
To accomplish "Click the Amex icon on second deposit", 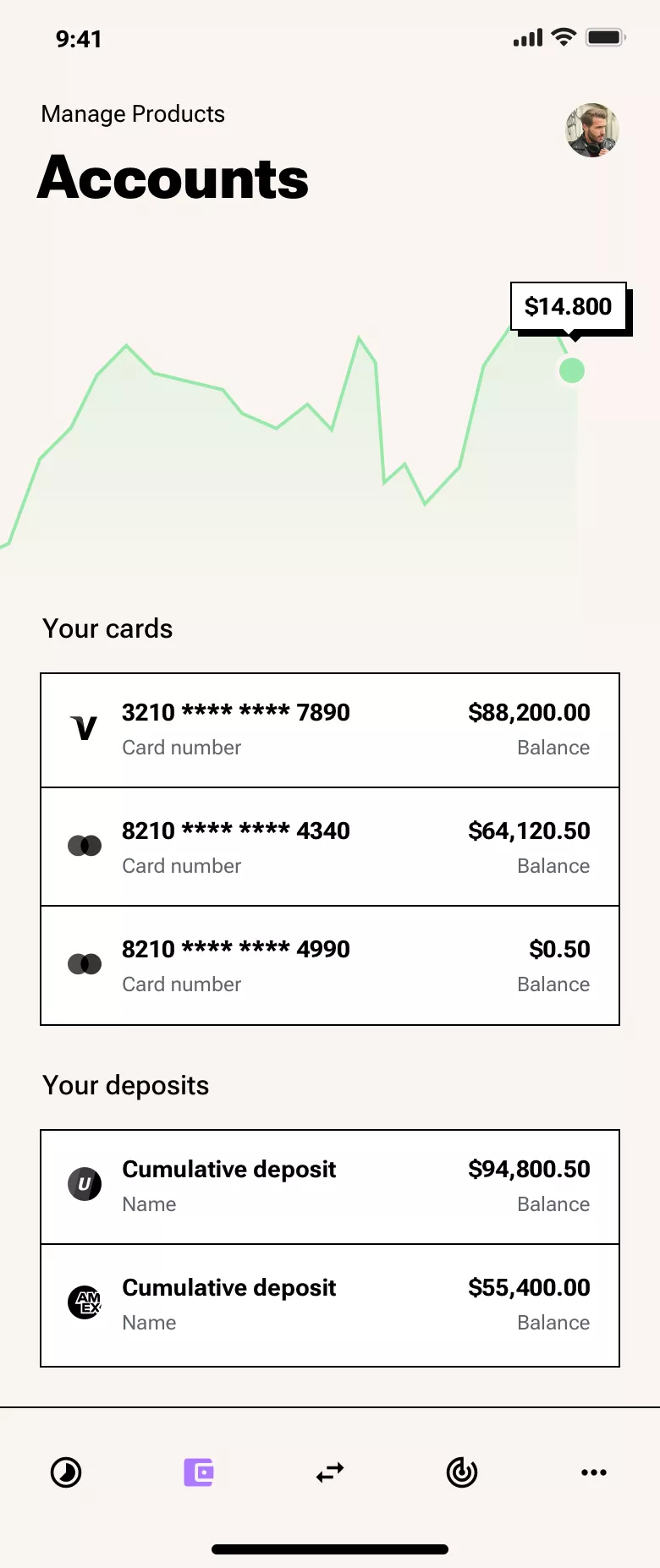I will click(x=84, y=1302).
